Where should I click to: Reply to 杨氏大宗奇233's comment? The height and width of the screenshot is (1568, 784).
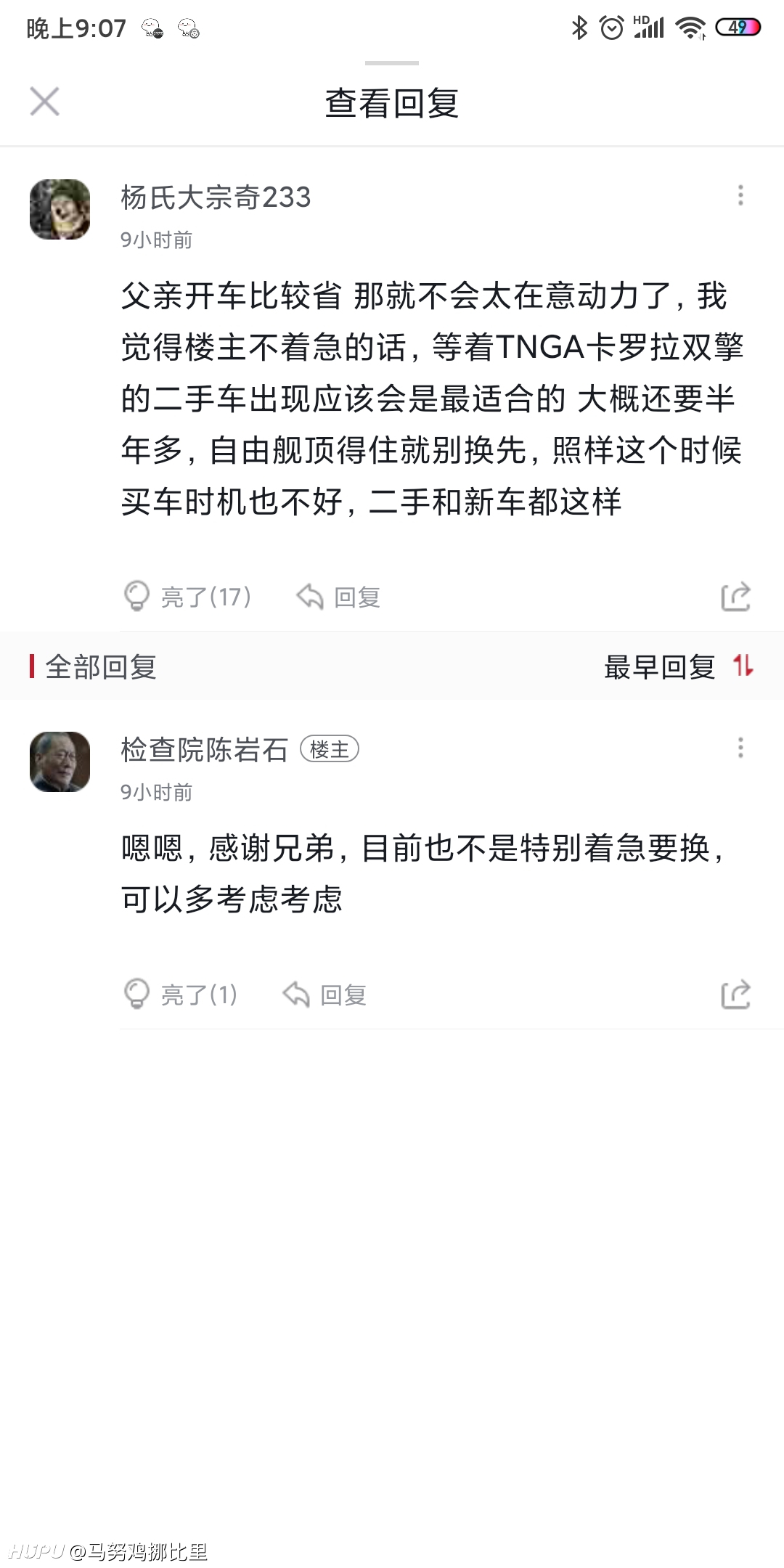coord(338,597)
